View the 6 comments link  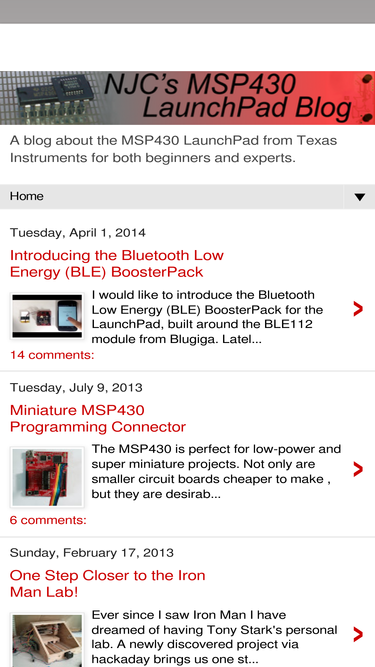pos(48,520)
